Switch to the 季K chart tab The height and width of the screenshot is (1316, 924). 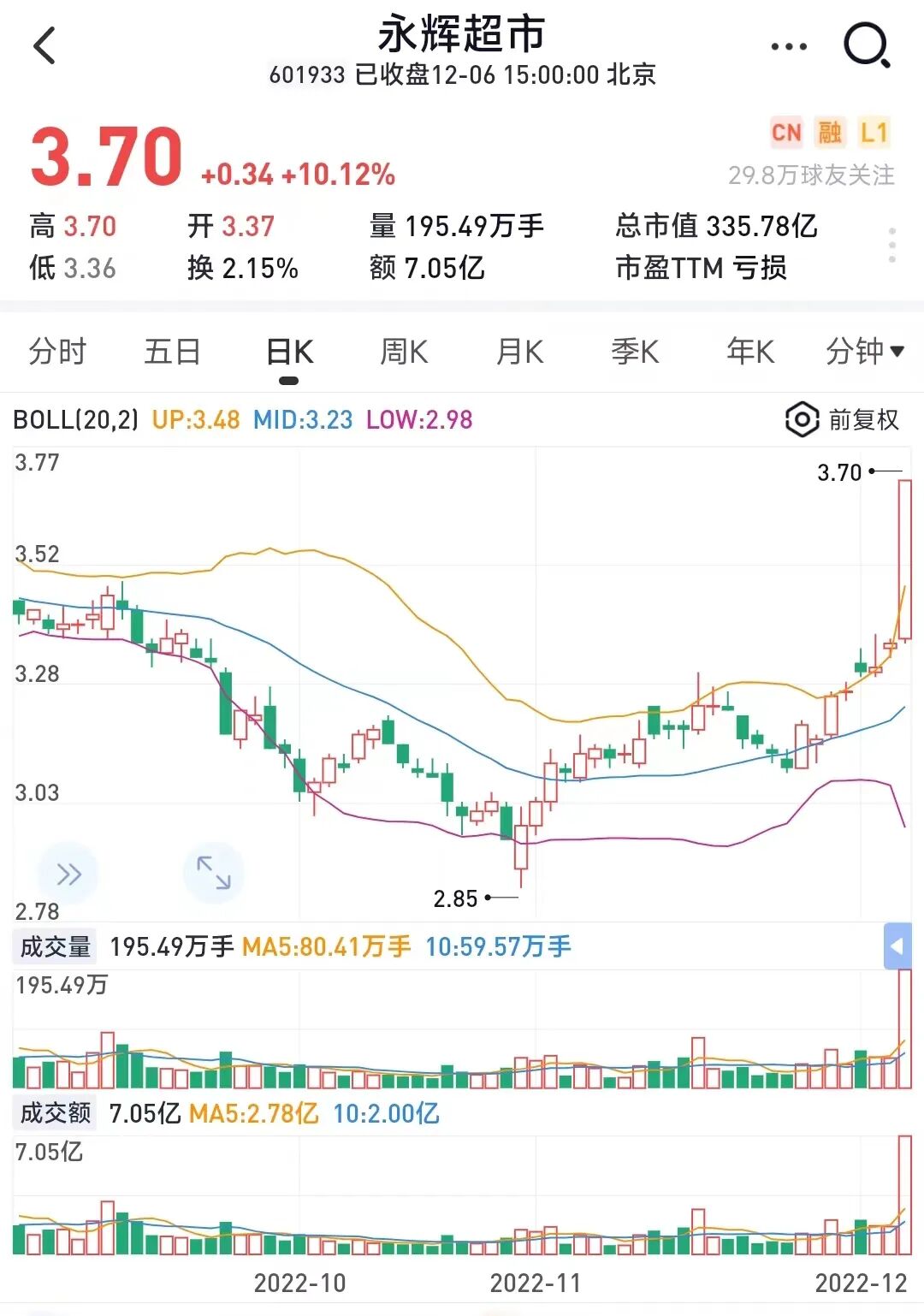tap(635, 352)
